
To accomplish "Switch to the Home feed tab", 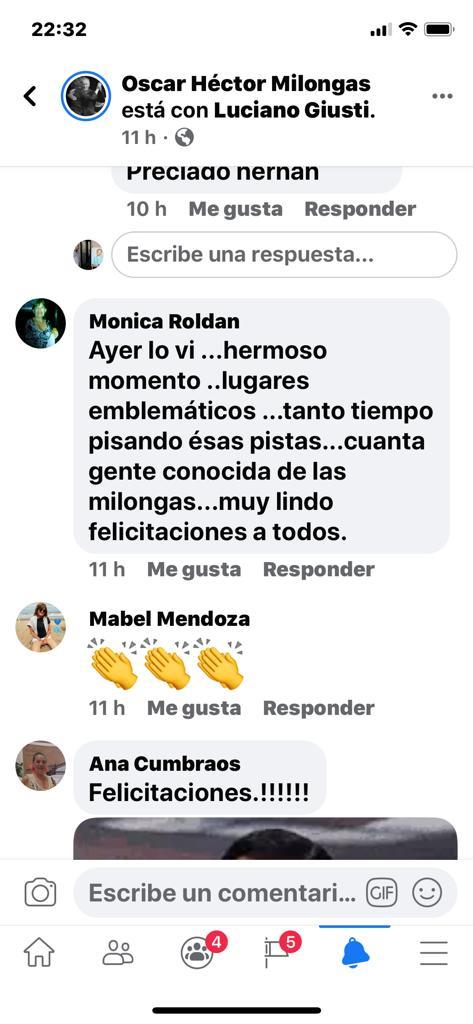I will 39,953.
